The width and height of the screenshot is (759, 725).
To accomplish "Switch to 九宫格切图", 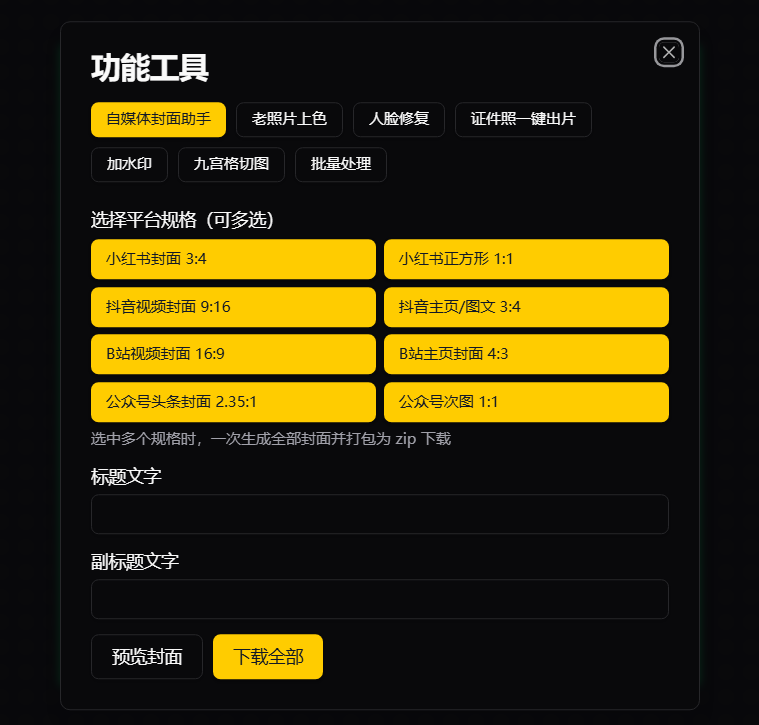I will tap(231, 165).
